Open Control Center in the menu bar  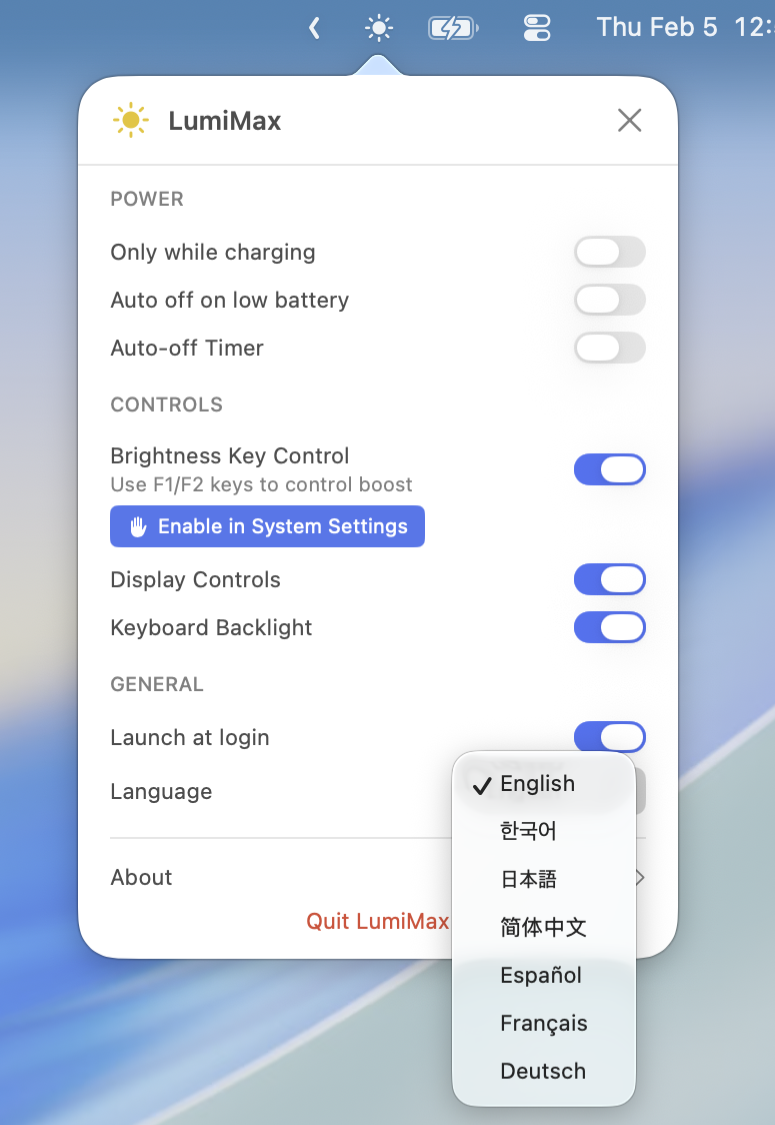click(x=537, y=28)
